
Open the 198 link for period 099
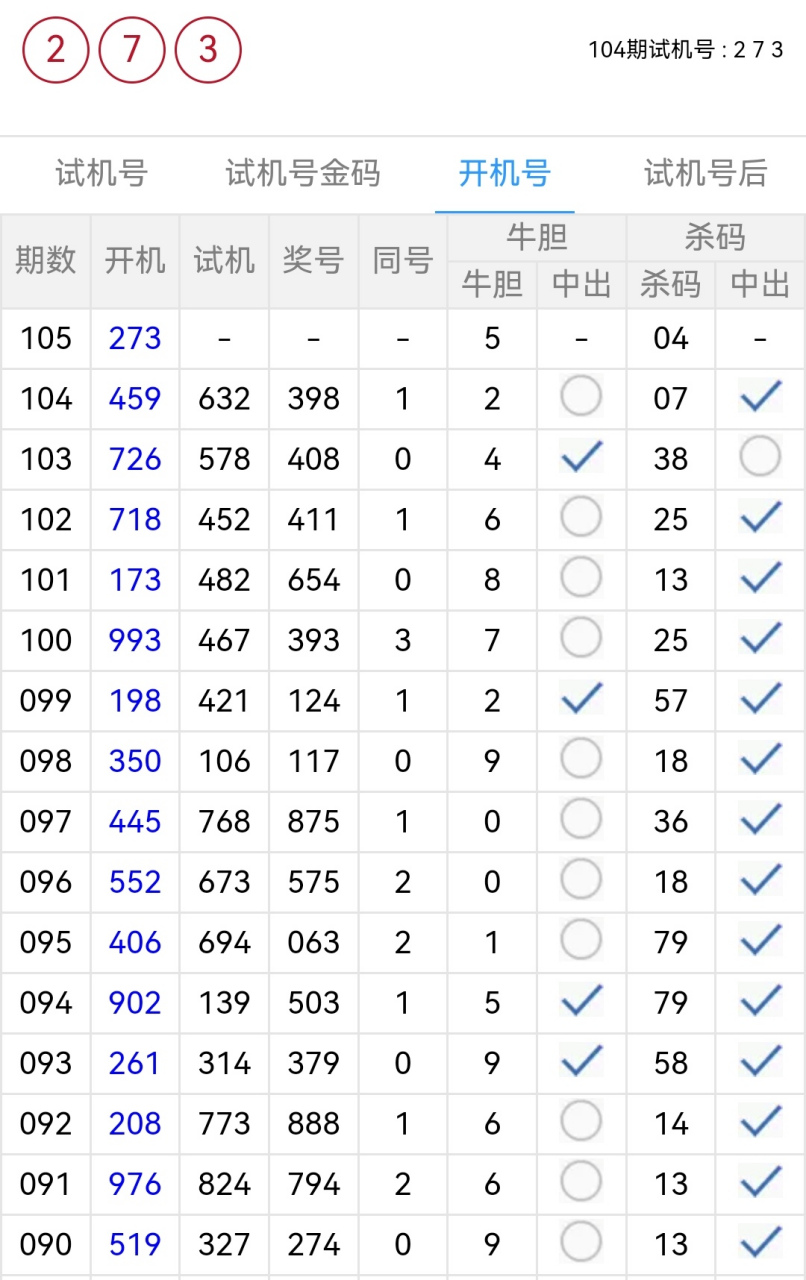pos(134,698)
